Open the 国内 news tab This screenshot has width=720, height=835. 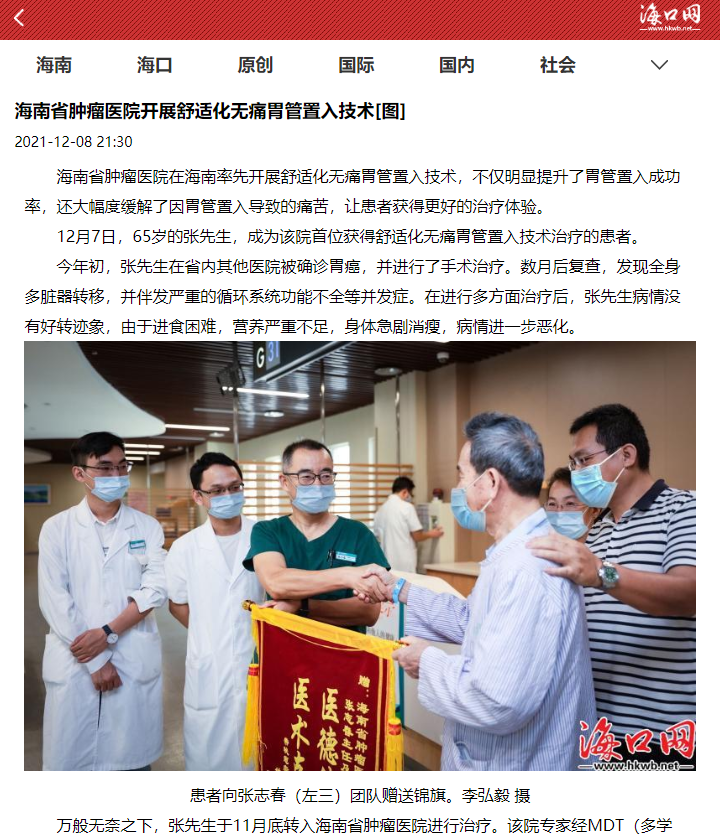[457, 65]
